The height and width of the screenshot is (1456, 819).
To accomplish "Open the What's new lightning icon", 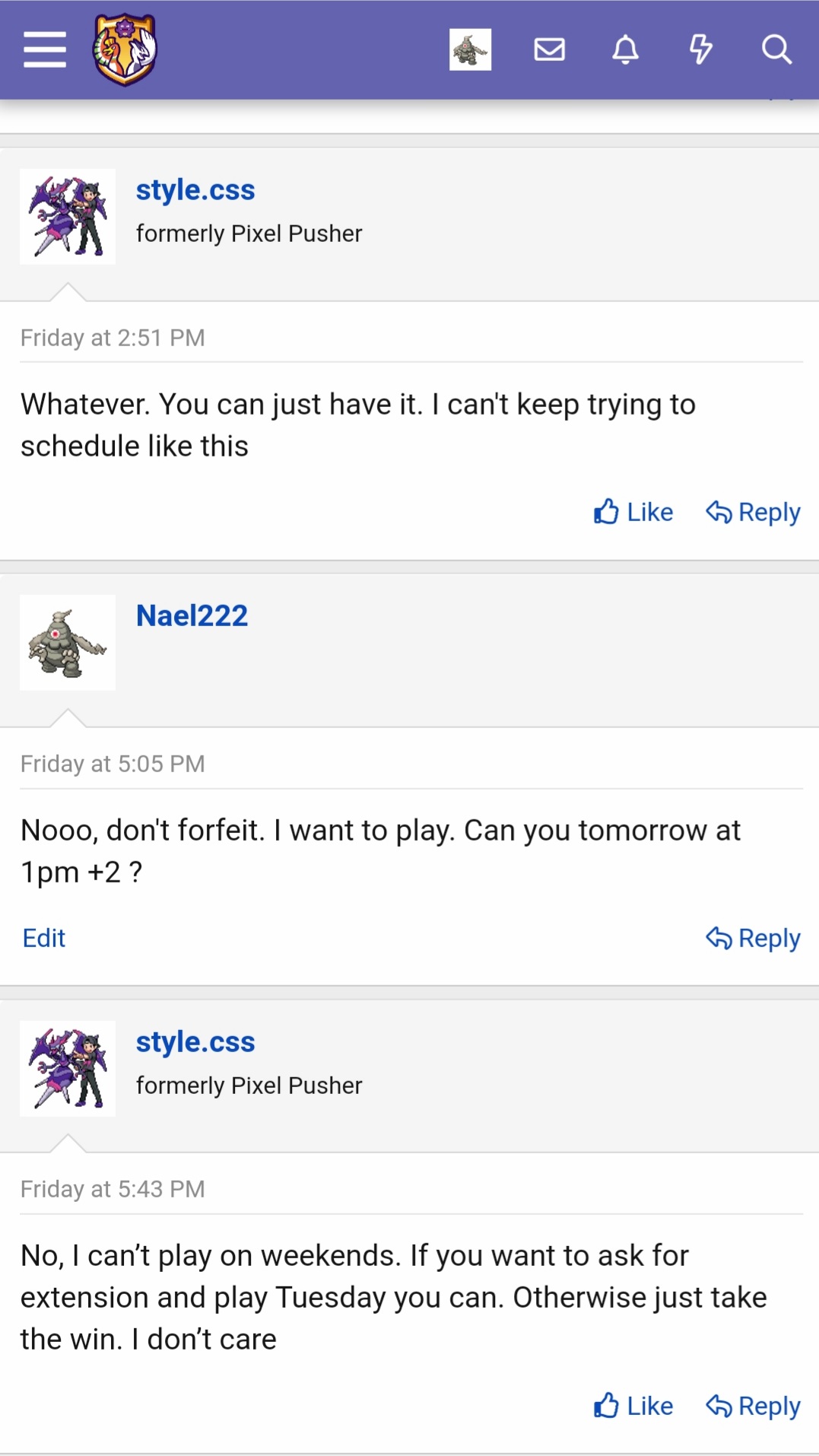I will tap(700, 49).
